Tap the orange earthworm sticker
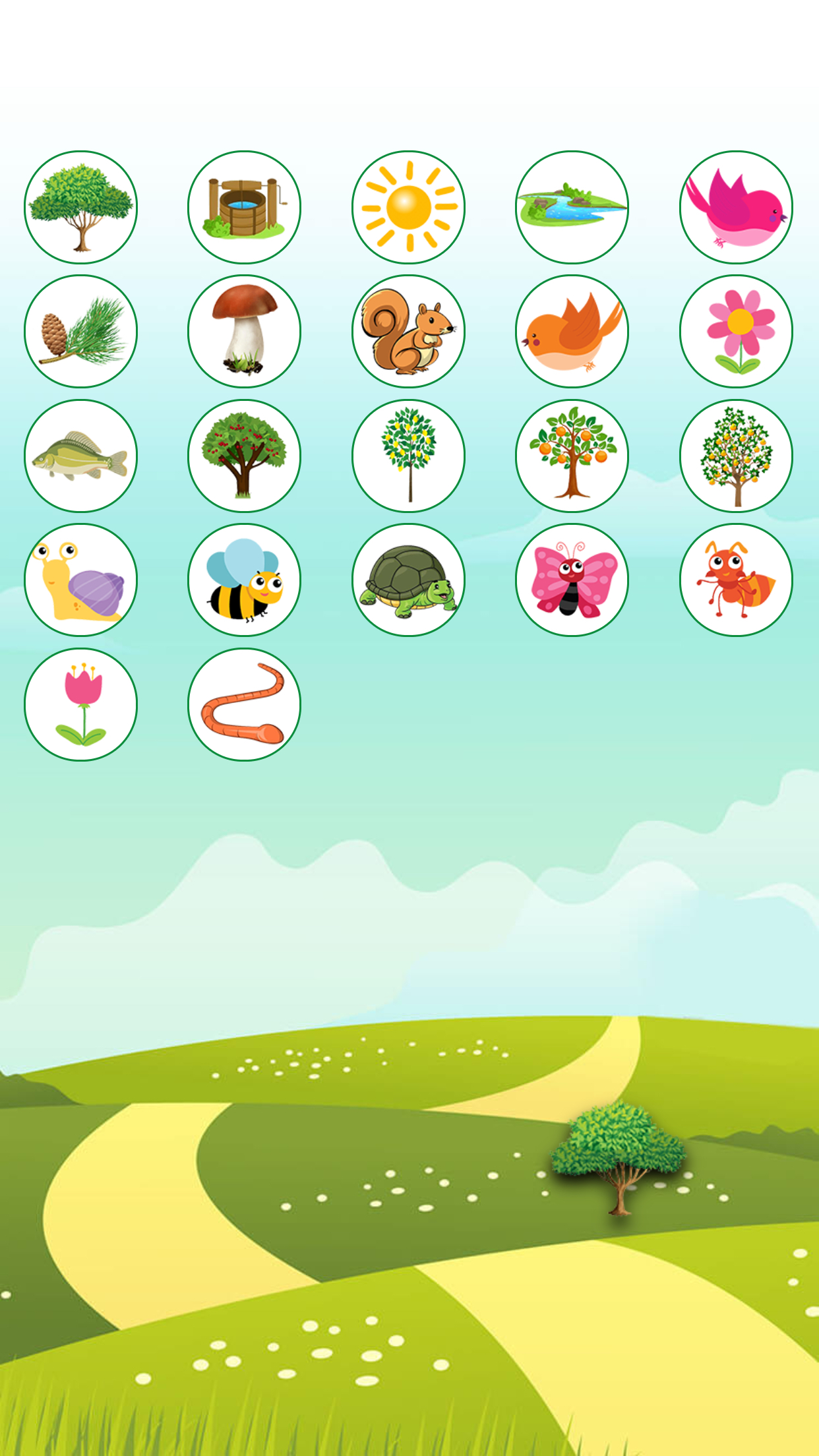 pyautogui.click(x=244, y=704)
